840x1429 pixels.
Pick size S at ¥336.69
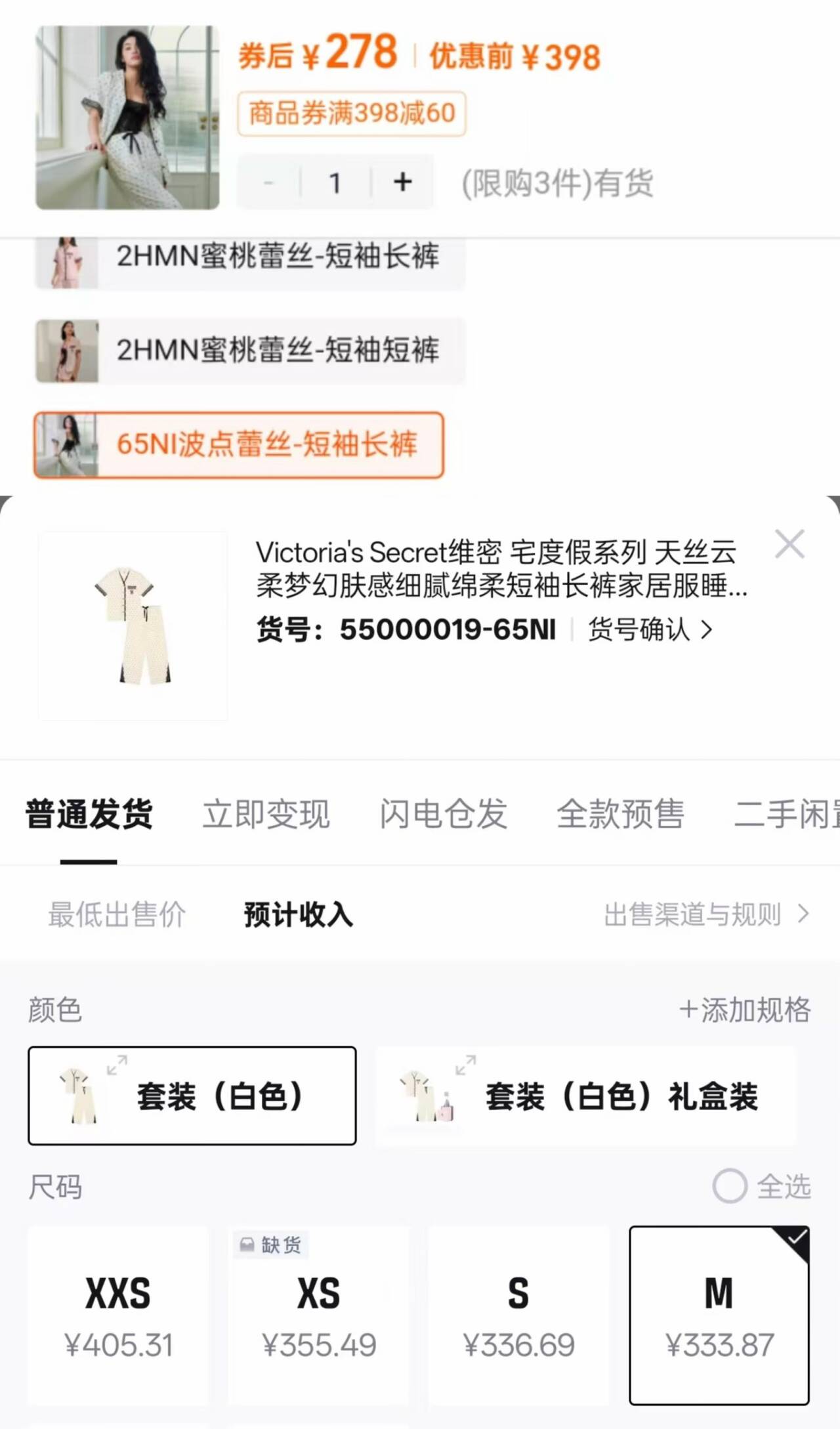tap(518, 1315)
